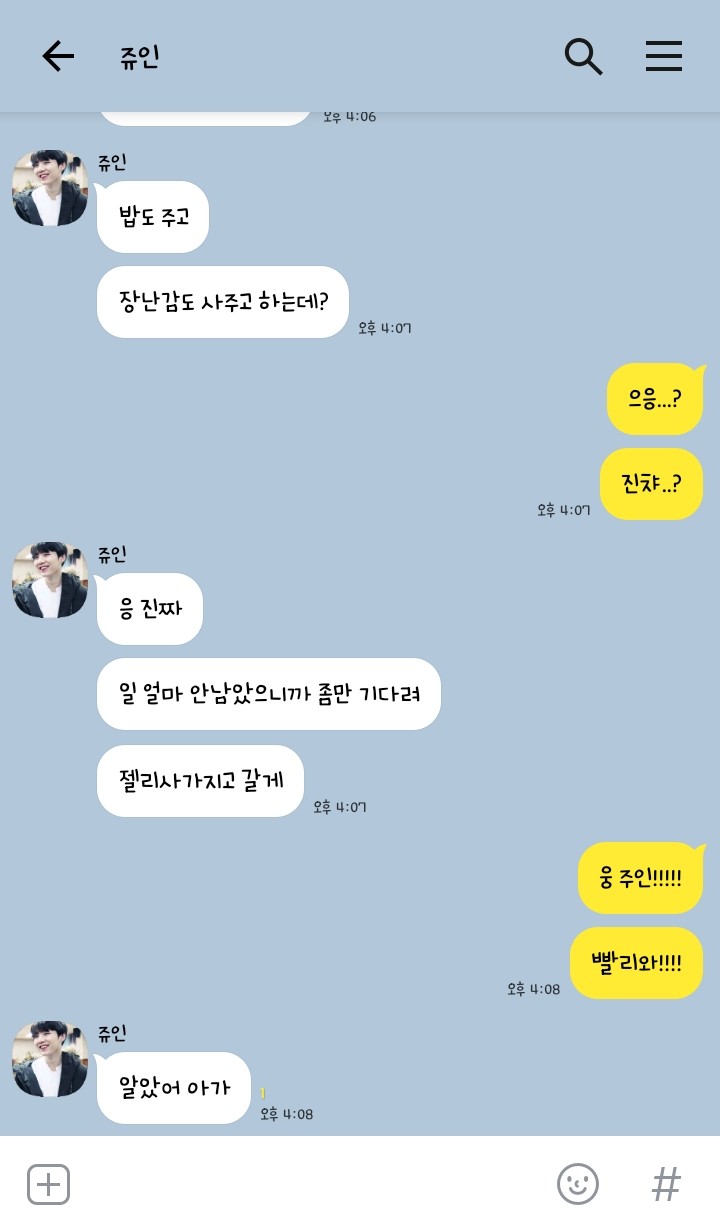Tap the message input field
Screen dimensions: 720x1232
[x=310, y=1184]
